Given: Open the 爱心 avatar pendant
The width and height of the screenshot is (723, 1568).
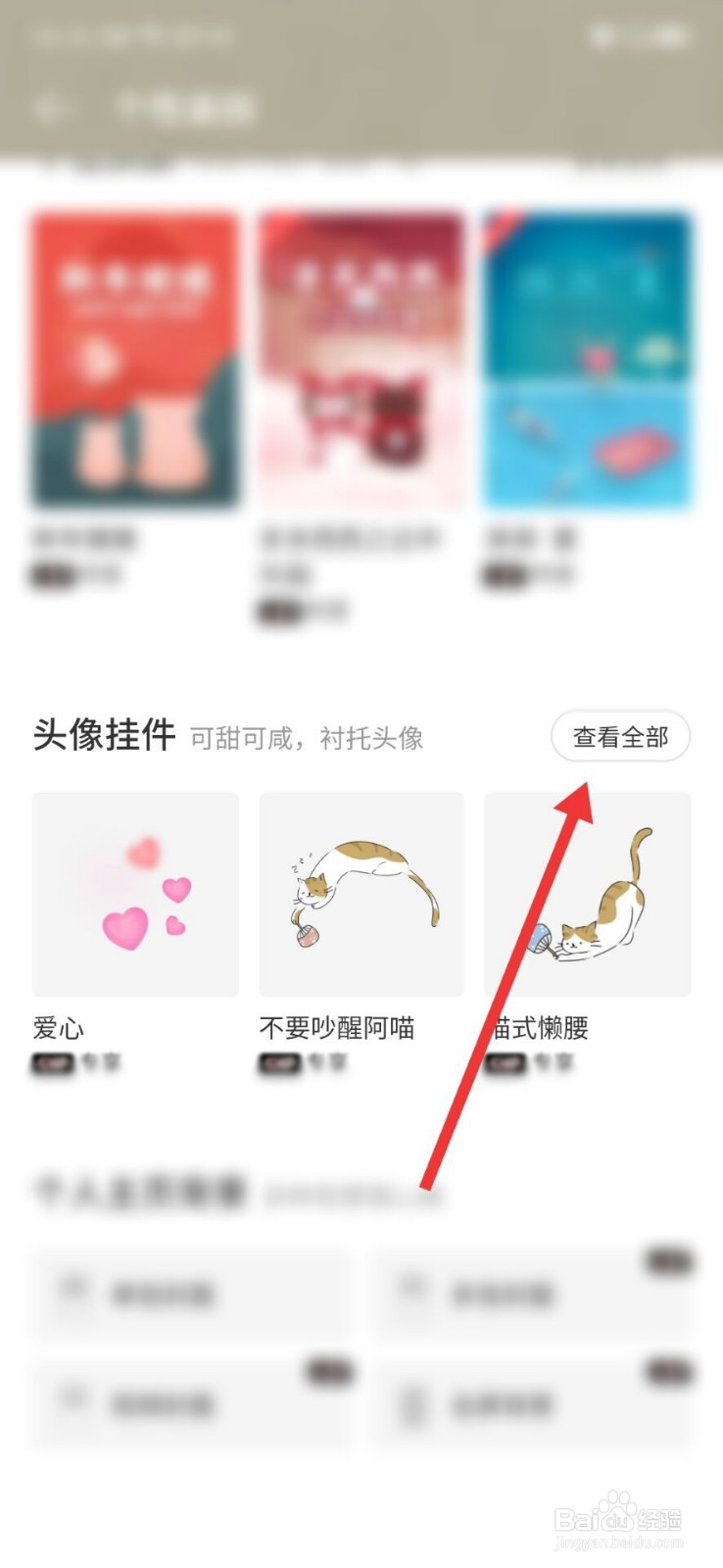Looking at the screenshot, I should click(135, 894).
